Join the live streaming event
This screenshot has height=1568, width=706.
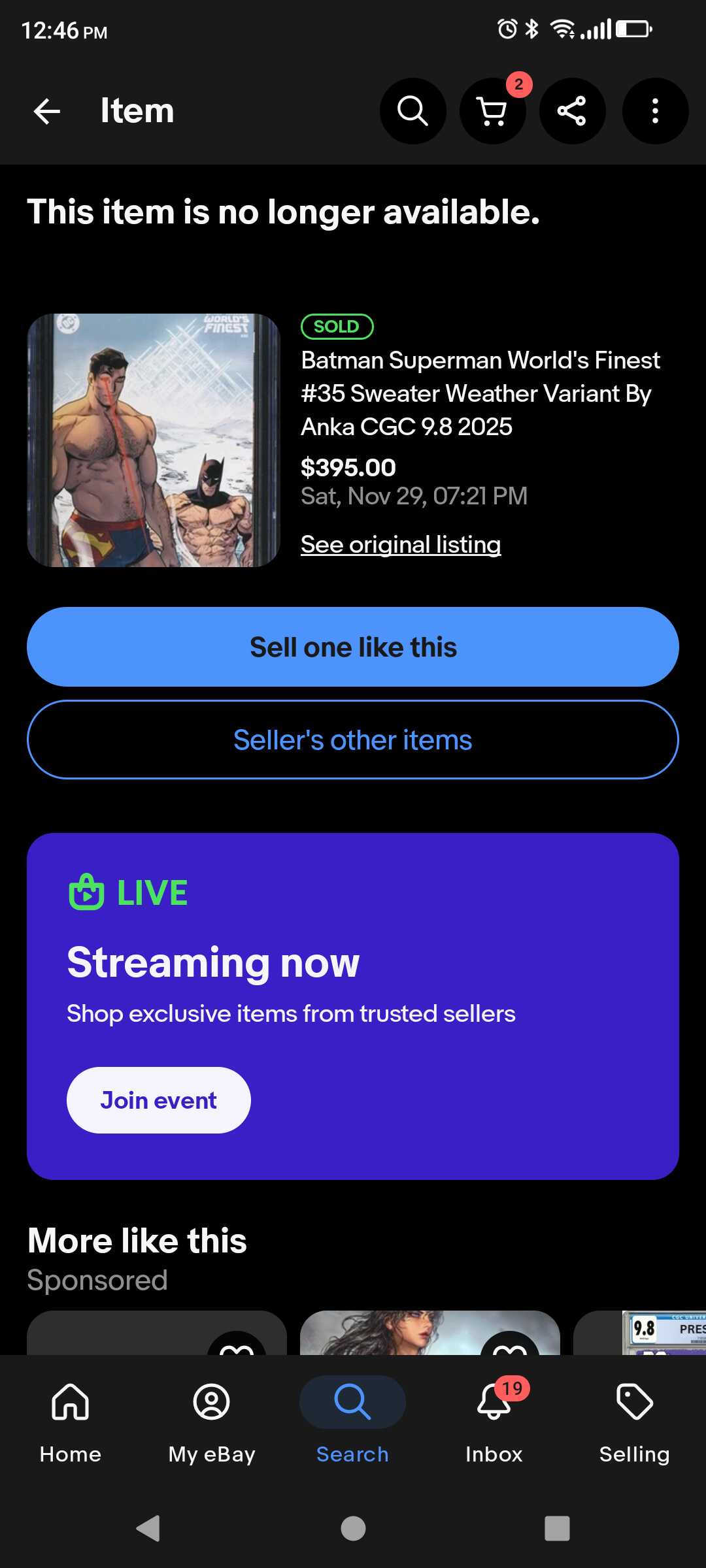158,1100
